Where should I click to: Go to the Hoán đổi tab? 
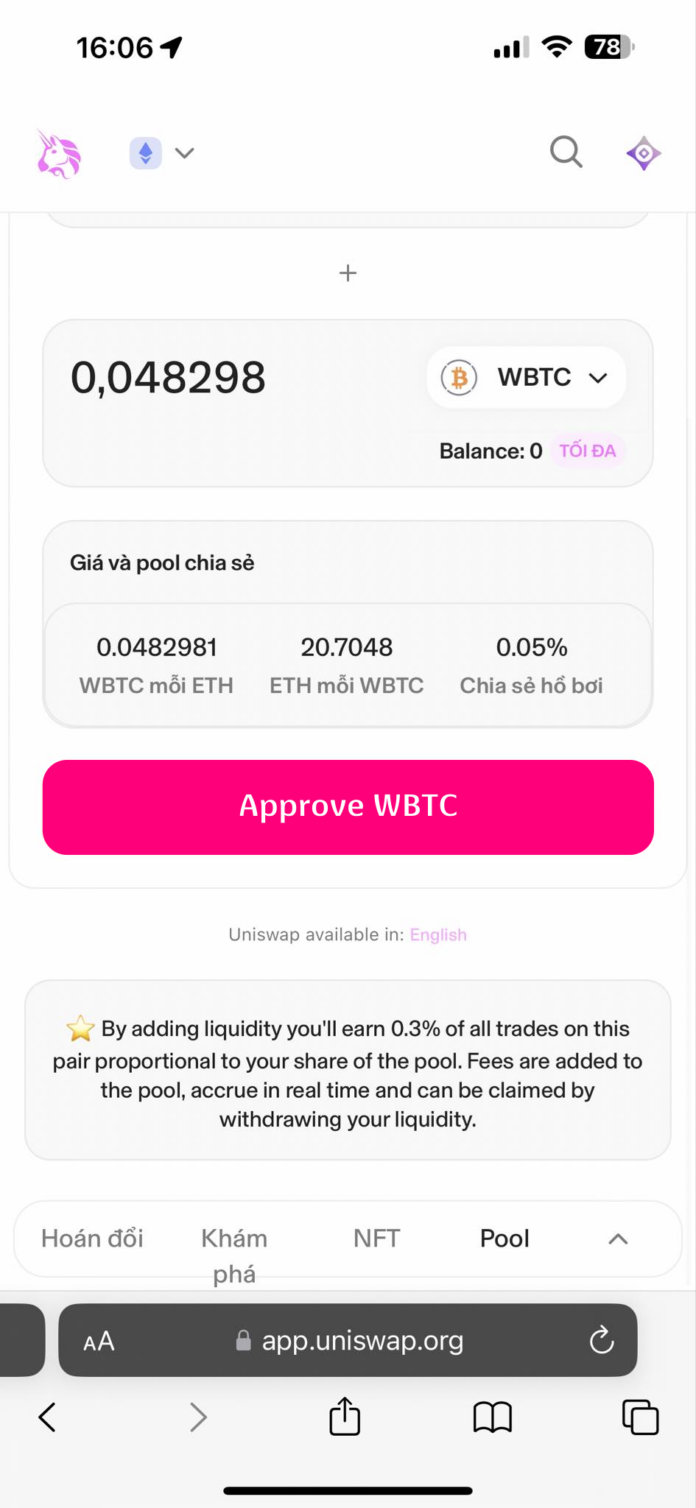point(92,1238)
